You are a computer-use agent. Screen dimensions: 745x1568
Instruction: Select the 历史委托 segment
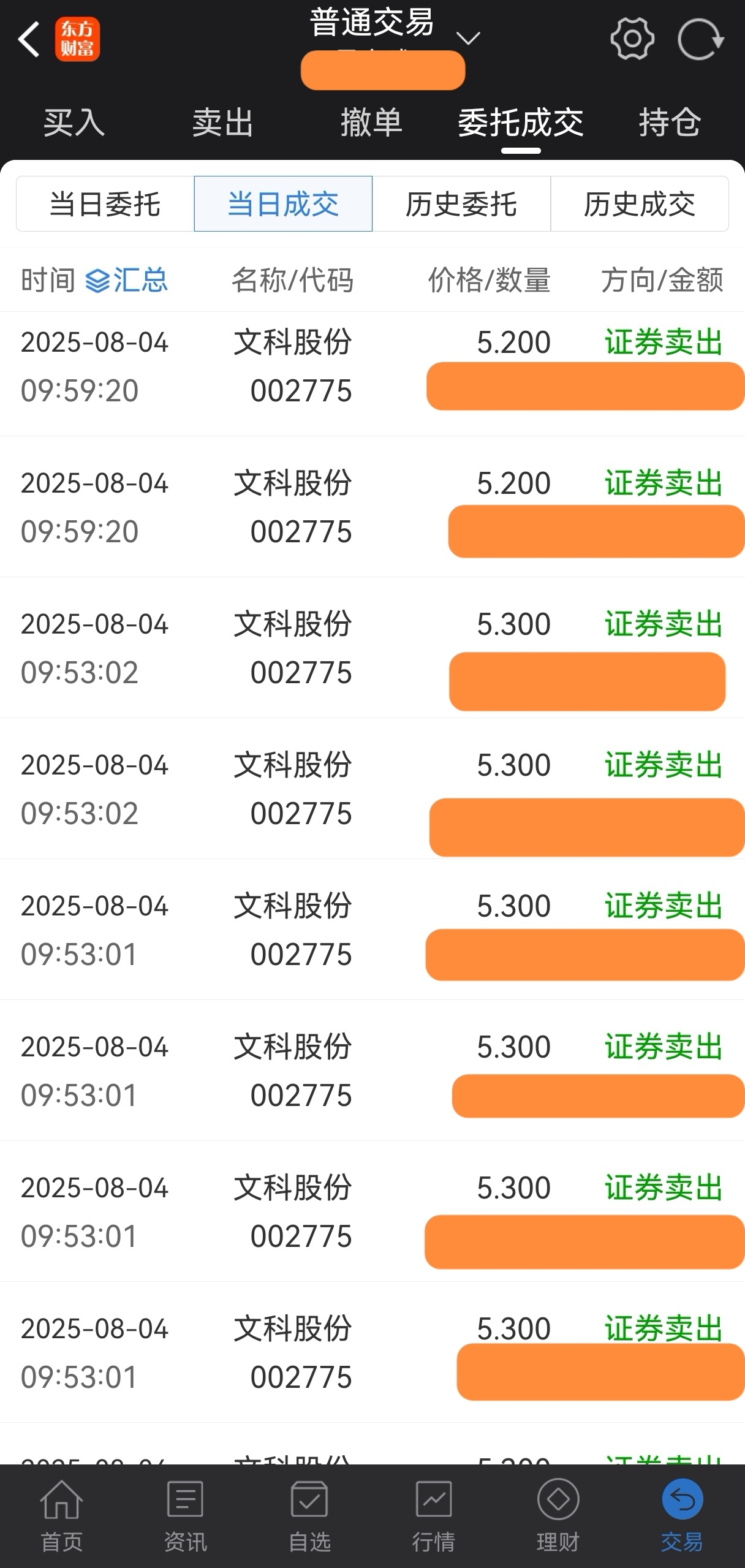tap(461, 204)
